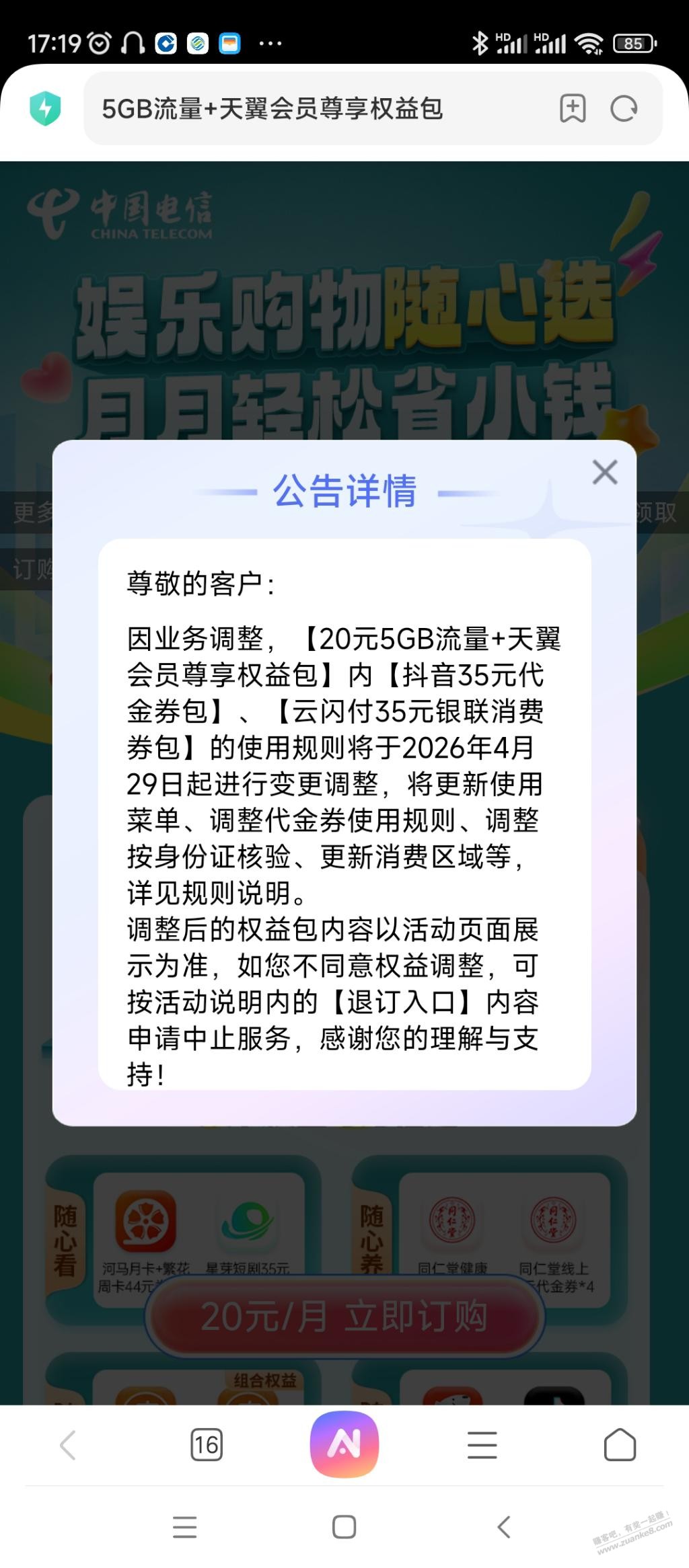Close the 公告详情 announcement dialog
The image size is (689, 1568).
point(604,473)
